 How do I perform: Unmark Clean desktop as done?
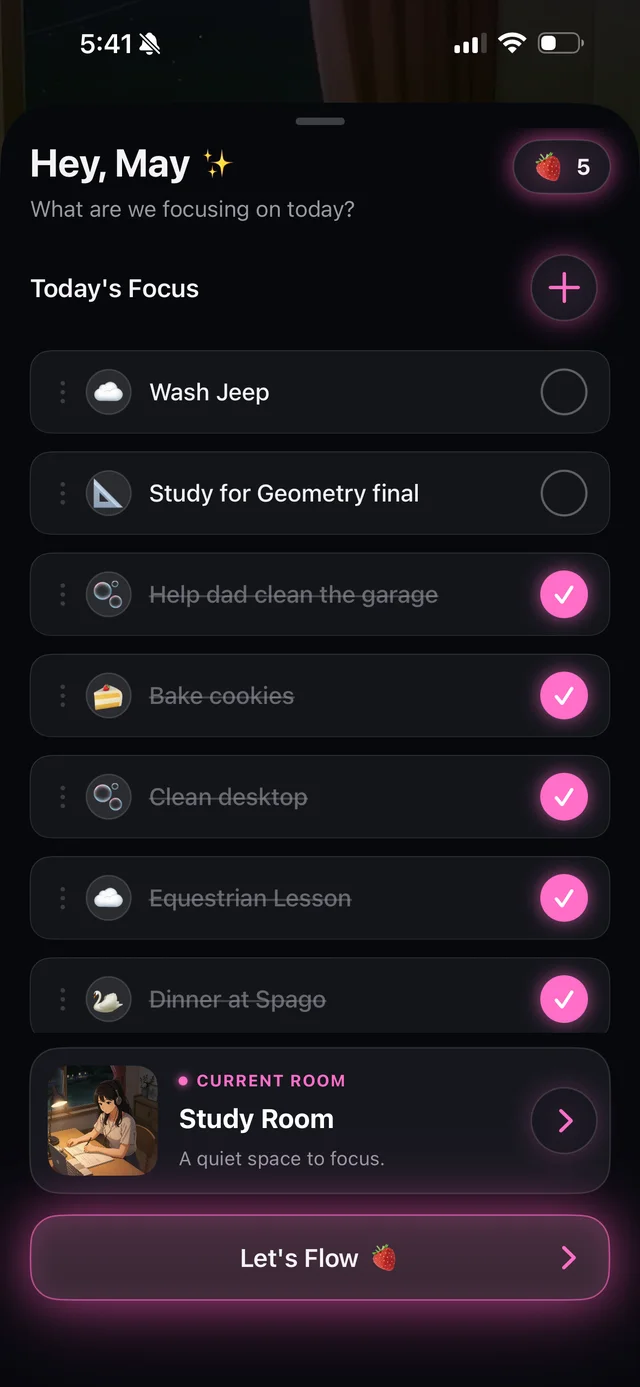[564, 797]
